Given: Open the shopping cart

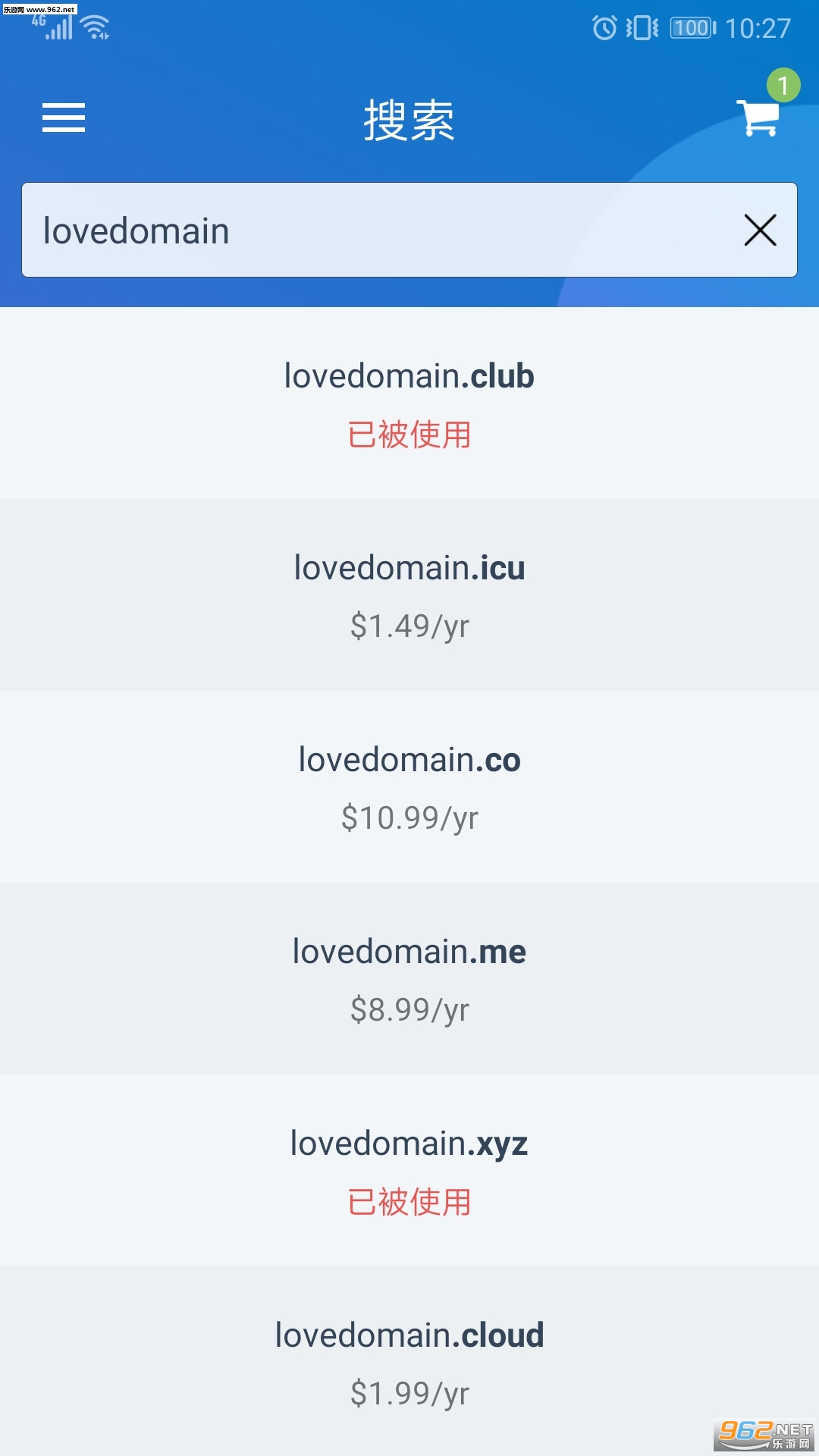Looking at the screenshot, I should click(x=759, y=118).
